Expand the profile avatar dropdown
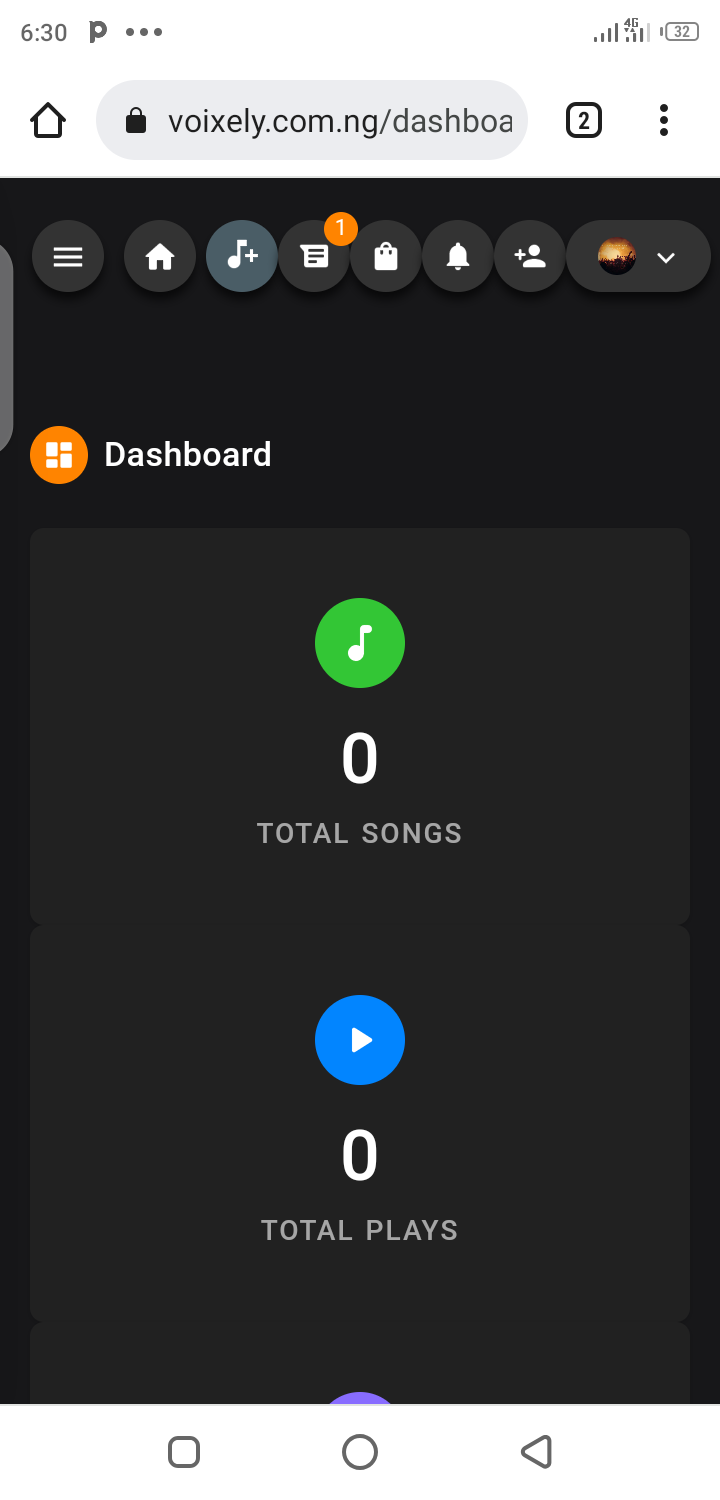 (x=638, y=257)
